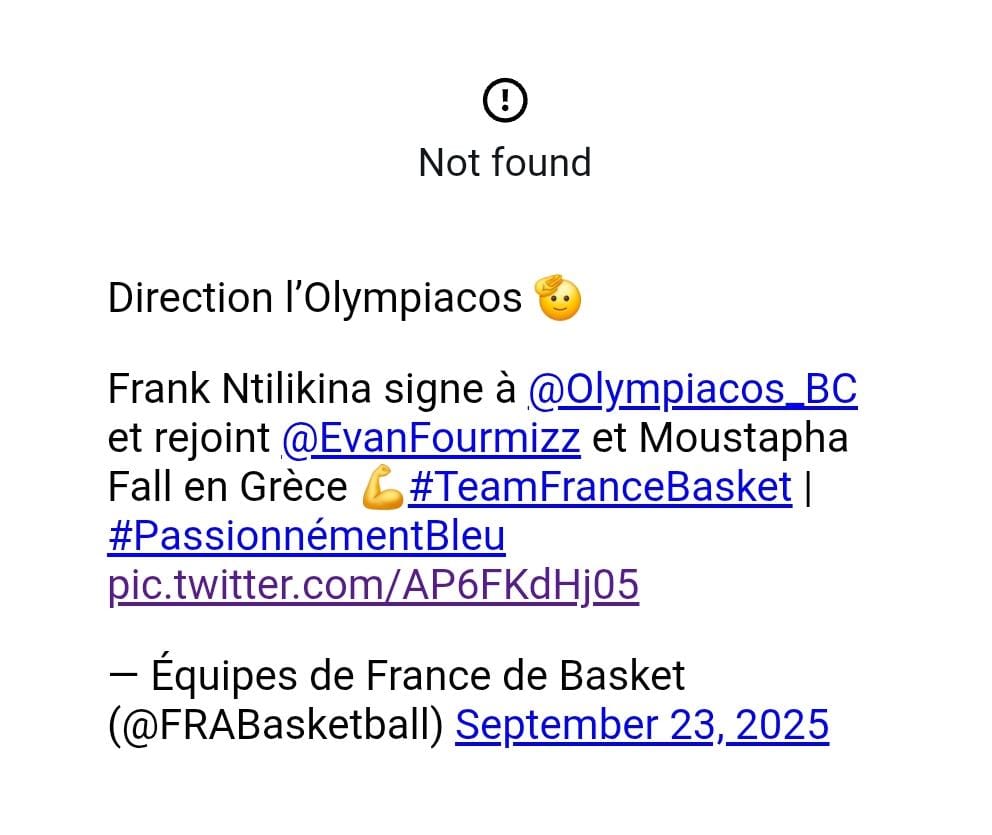Open the @Olympiacos_BC mention link
Screen dimensions: 992x835
pos(692,390)
